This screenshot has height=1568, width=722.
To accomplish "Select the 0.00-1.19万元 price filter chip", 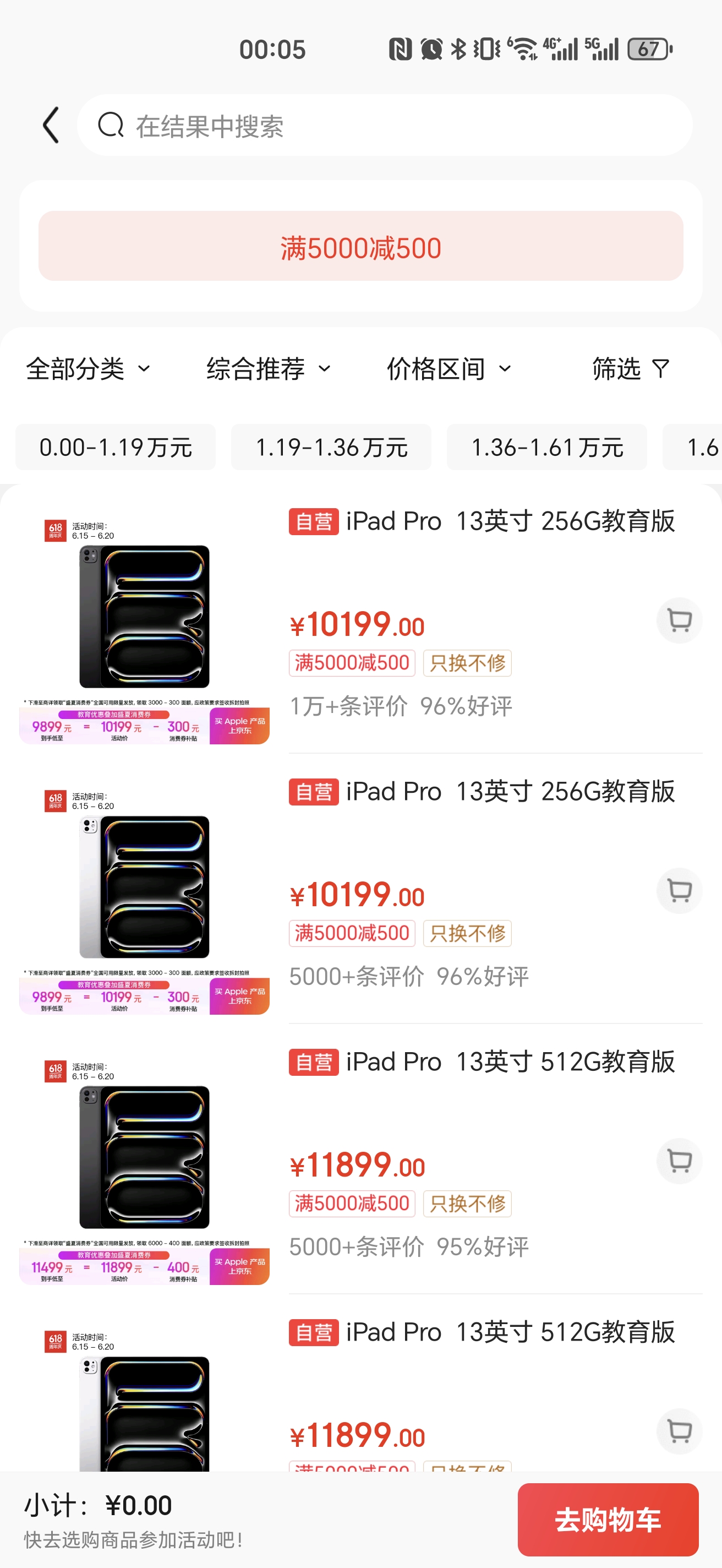I will 116,448.
